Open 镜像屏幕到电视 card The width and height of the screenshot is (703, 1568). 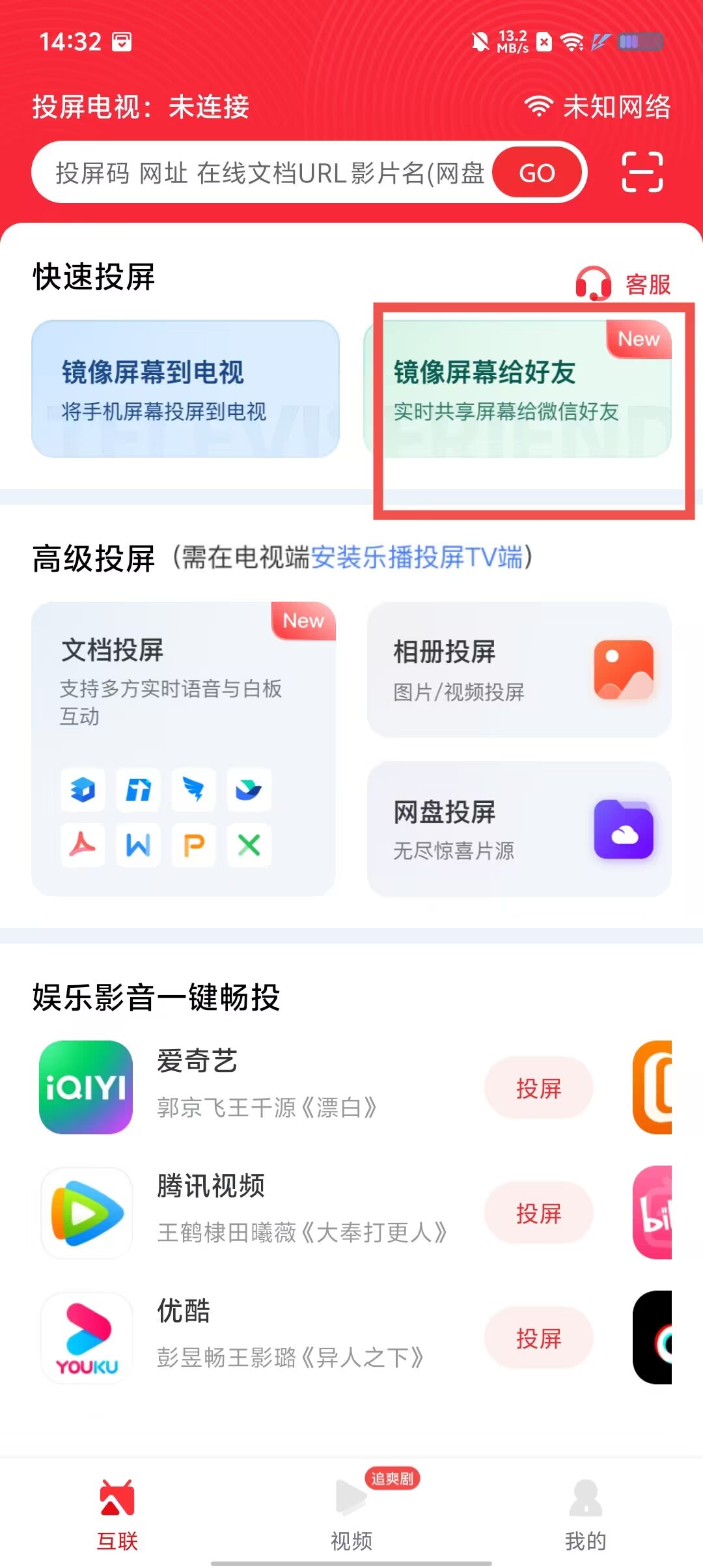point(186,389)
